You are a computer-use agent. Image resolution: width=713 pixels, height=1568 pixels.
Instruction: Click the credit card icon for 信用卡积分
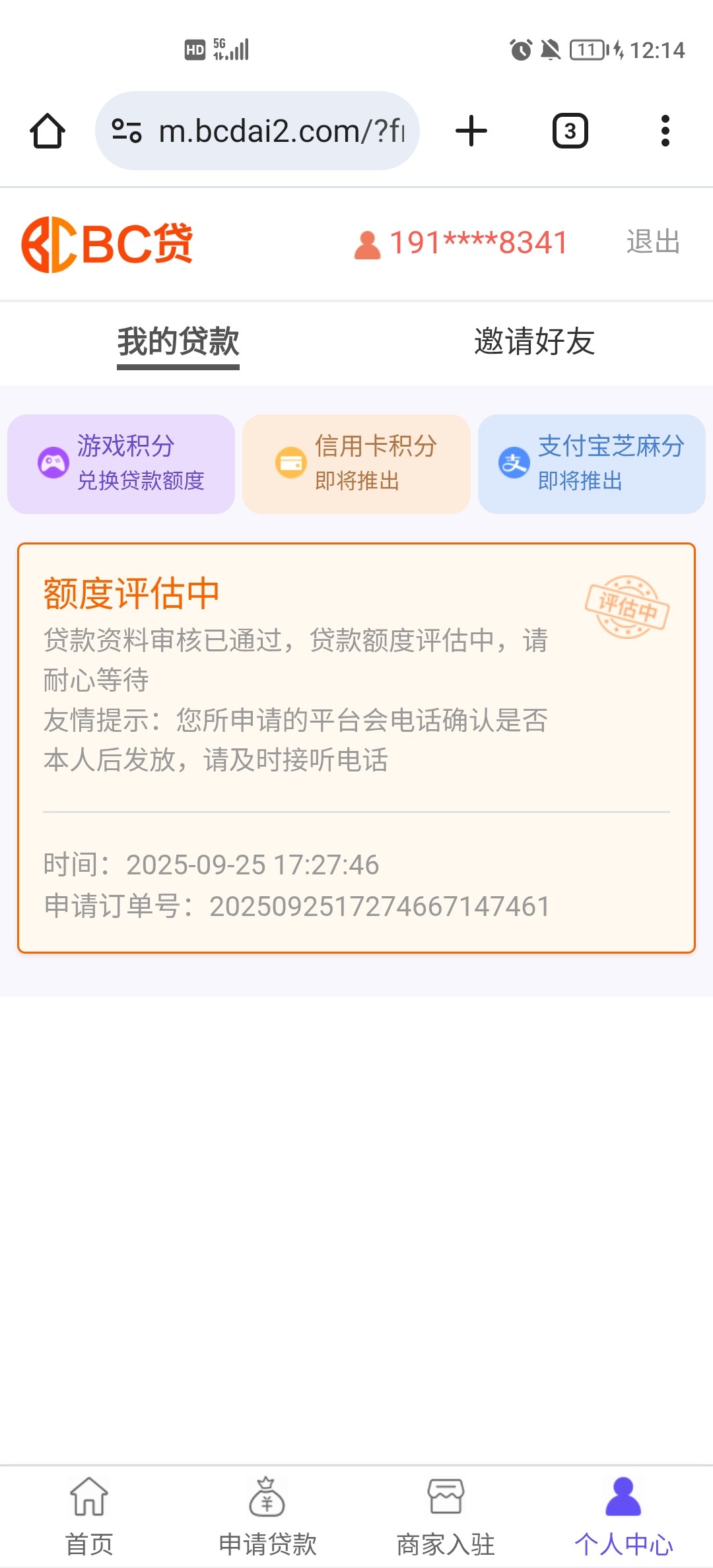click(x=289, y=463)
